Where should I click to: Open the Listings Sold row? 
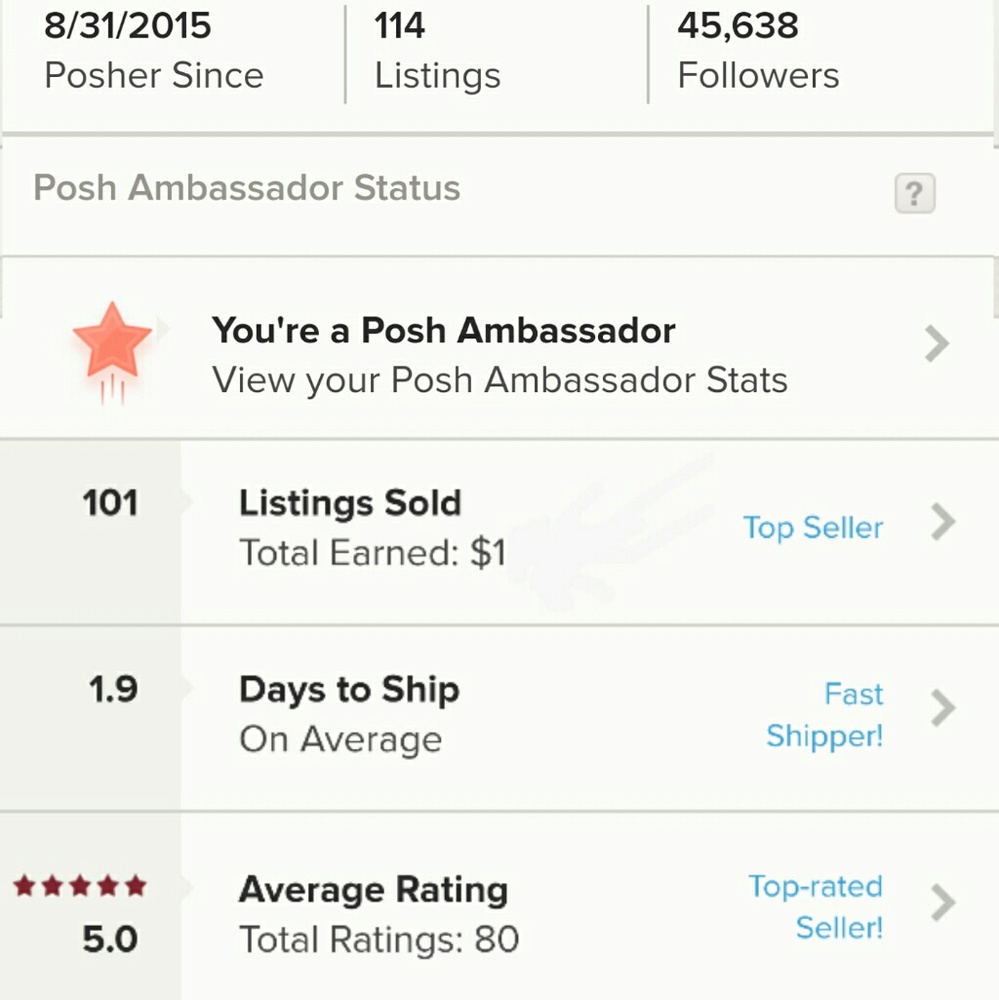500,527
